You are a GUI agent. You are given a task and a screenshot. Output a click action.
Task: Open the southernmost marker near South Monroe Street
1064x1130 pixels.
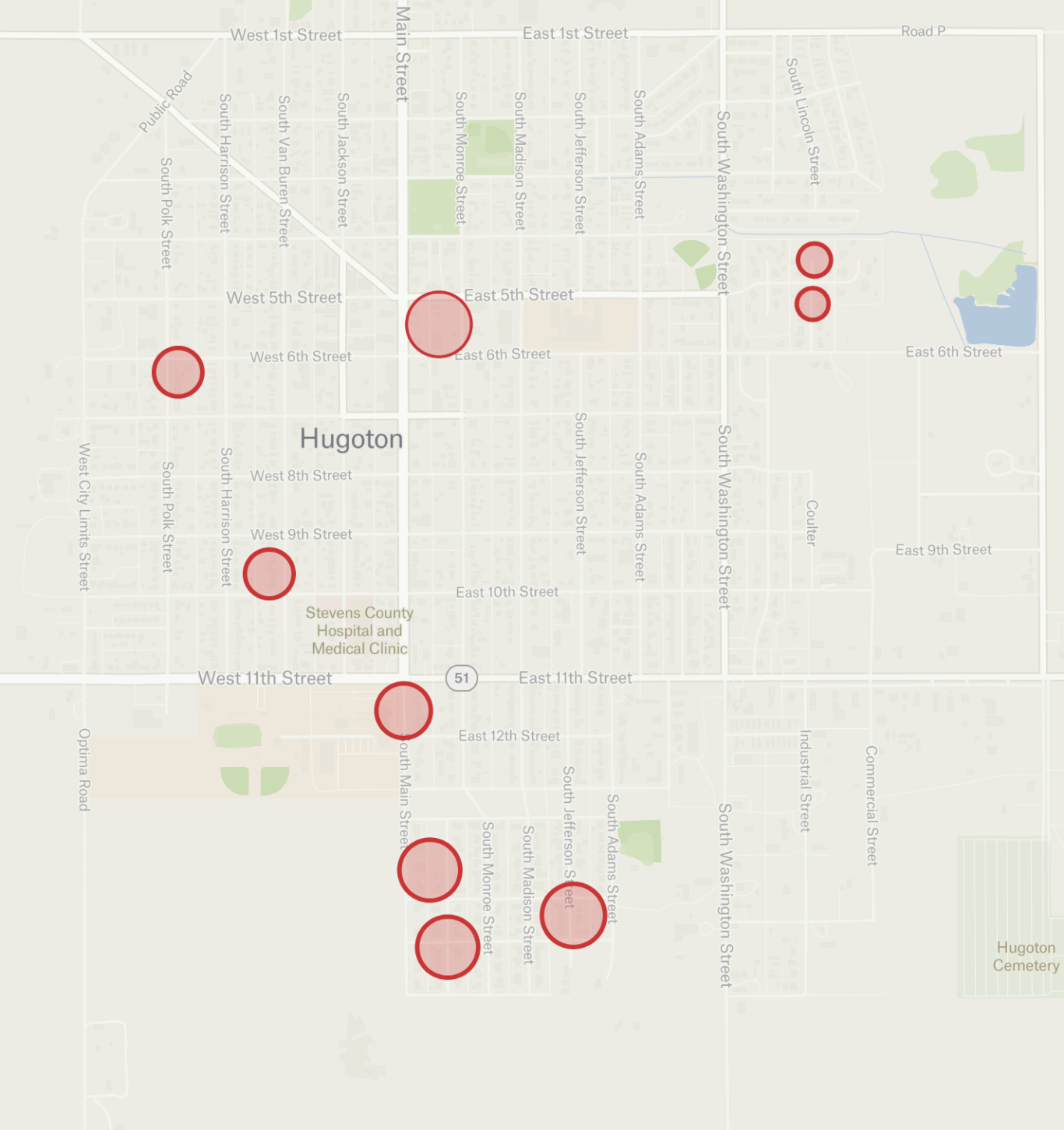click(x=447, y=947)
